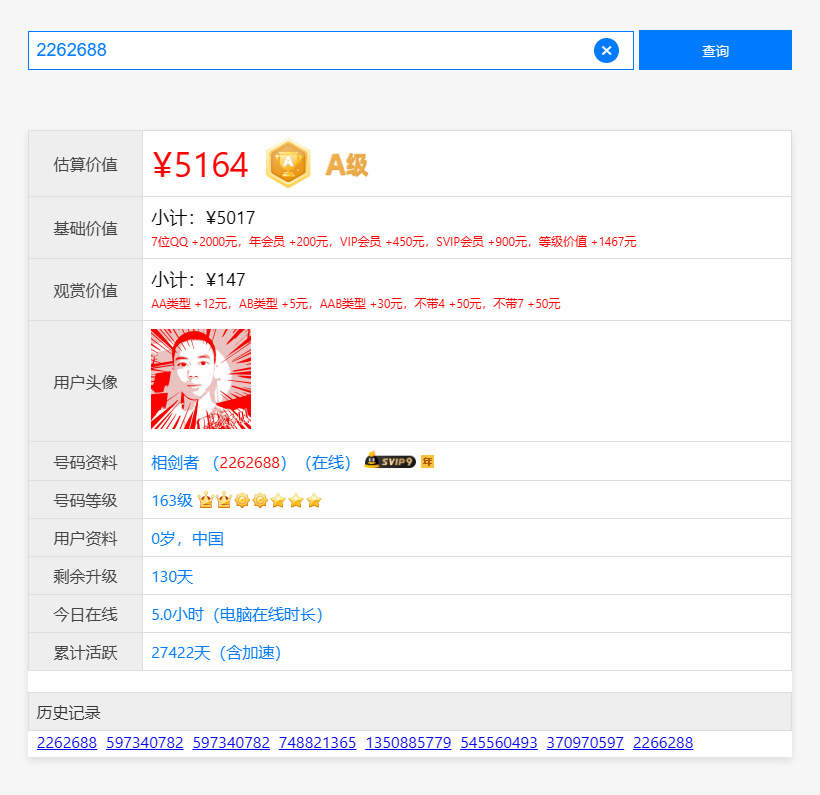Clear the entered number with the X icon

pos(606,50)
